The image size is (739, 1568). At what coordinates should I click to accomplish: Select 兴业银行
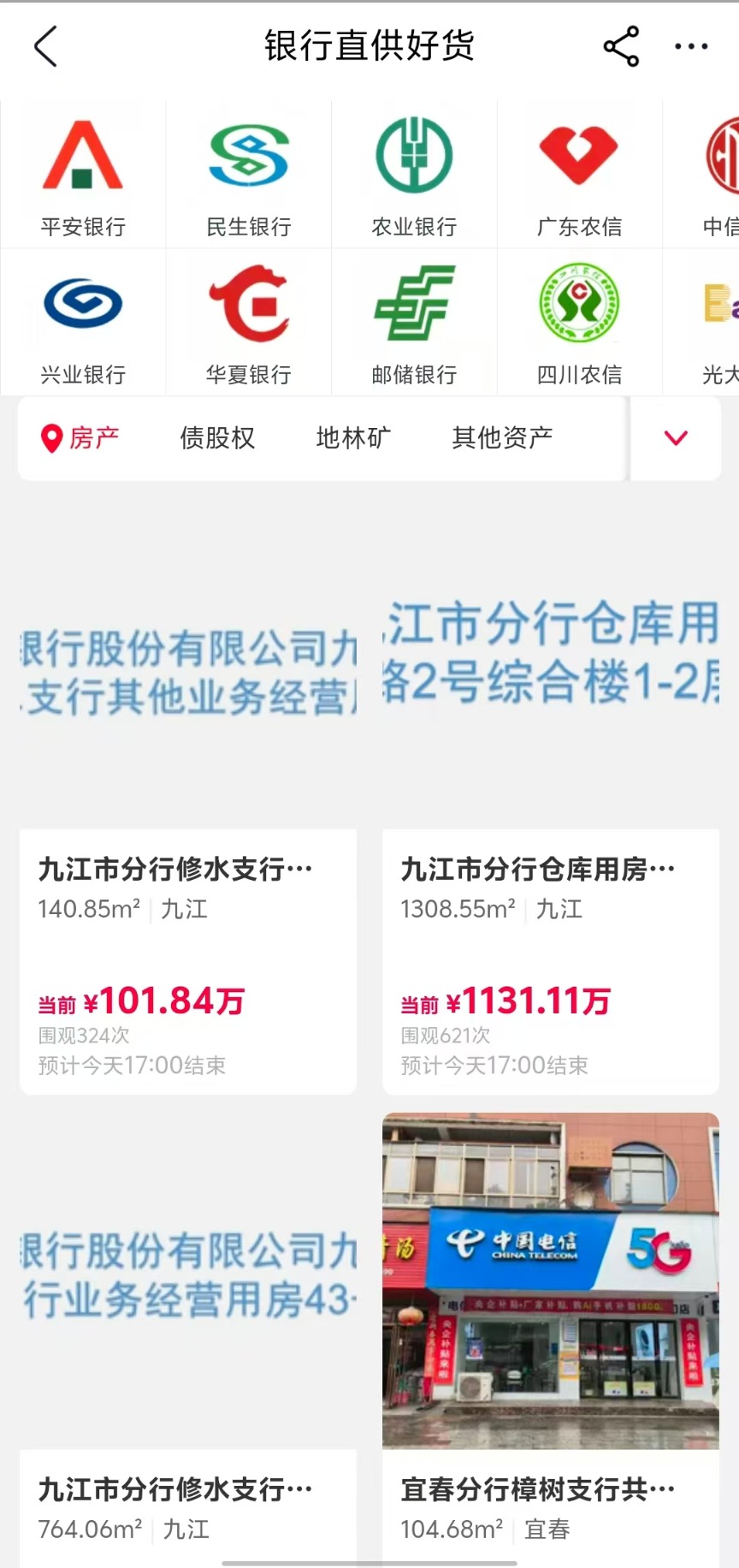pyautogui.click(x=83, y=324)
